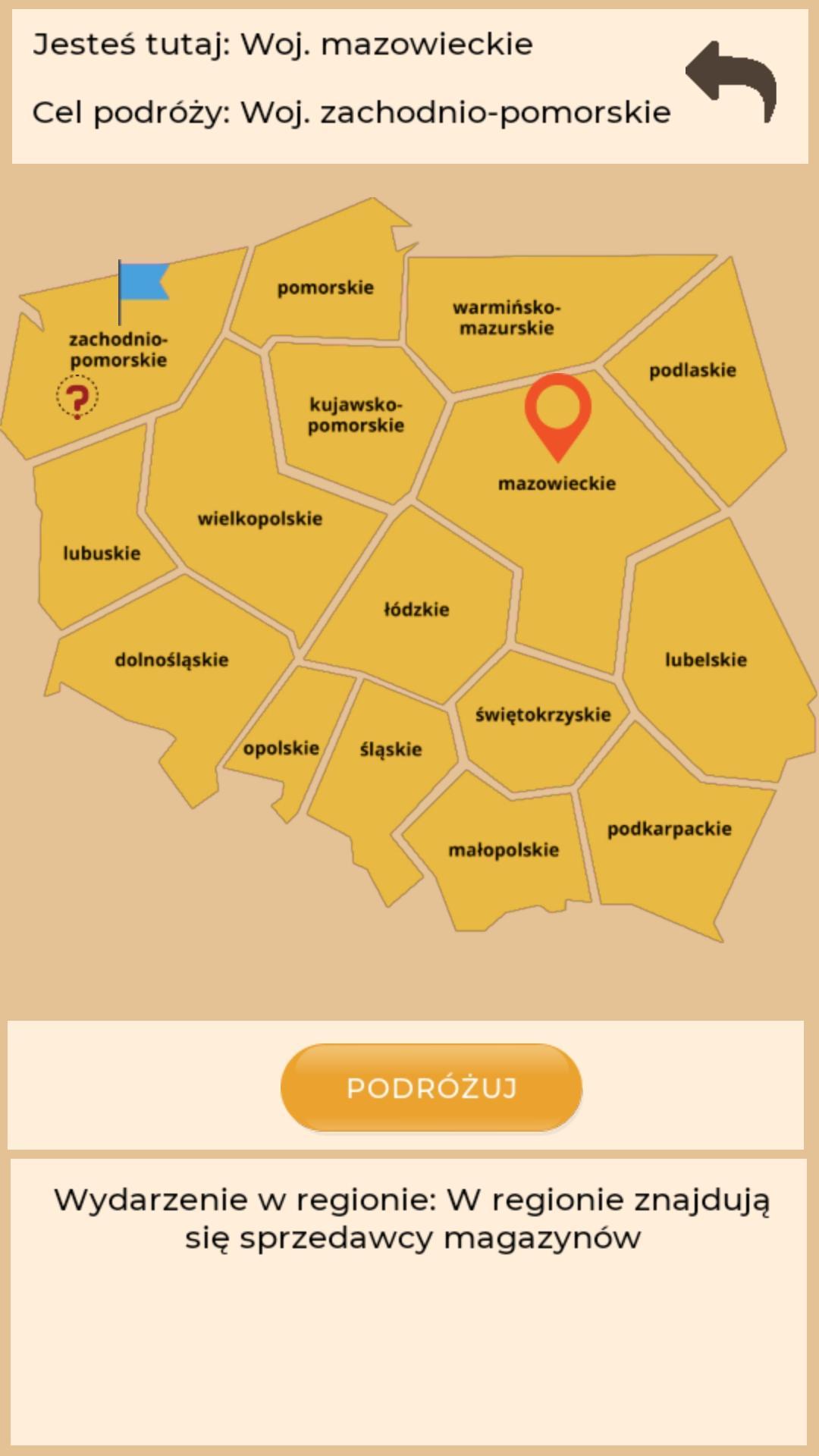Select the pomorskie region on the map
Viewport: 819px width, 1456px height.
325,287
